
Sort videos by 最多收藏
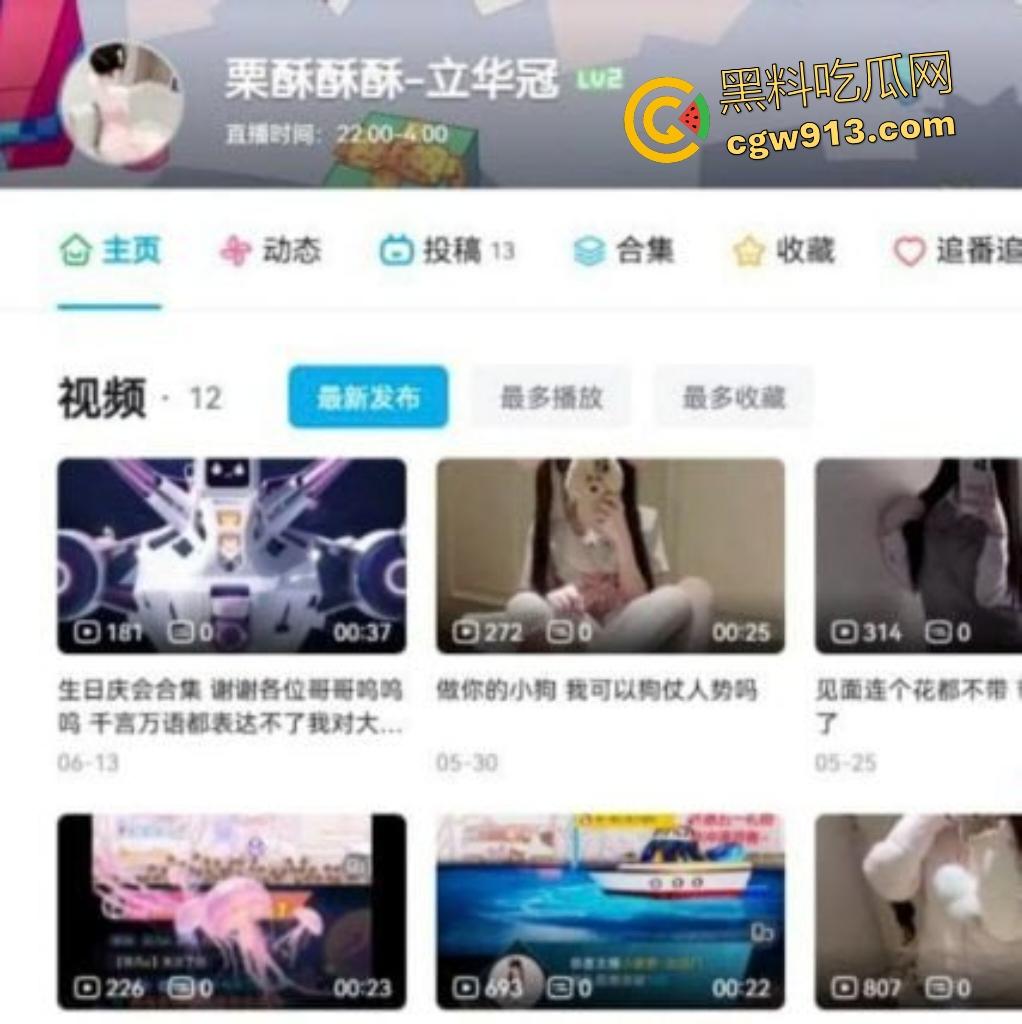pyautogui.click(x=733, y=398)
